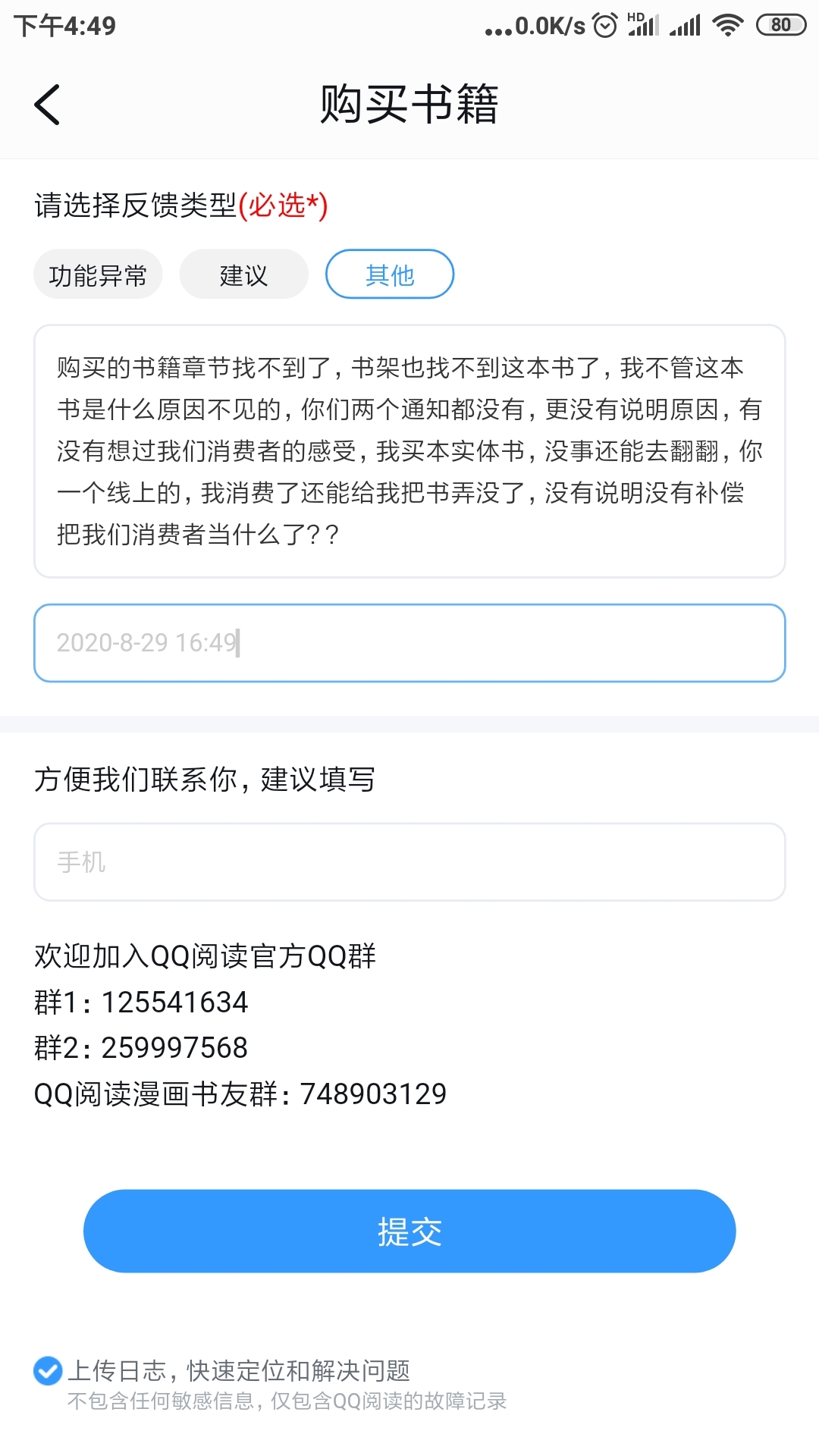The height and width of the screenshot is (1456, 819).
Task: Choose the 建议 feedback type chip
Action: (243, 275)
